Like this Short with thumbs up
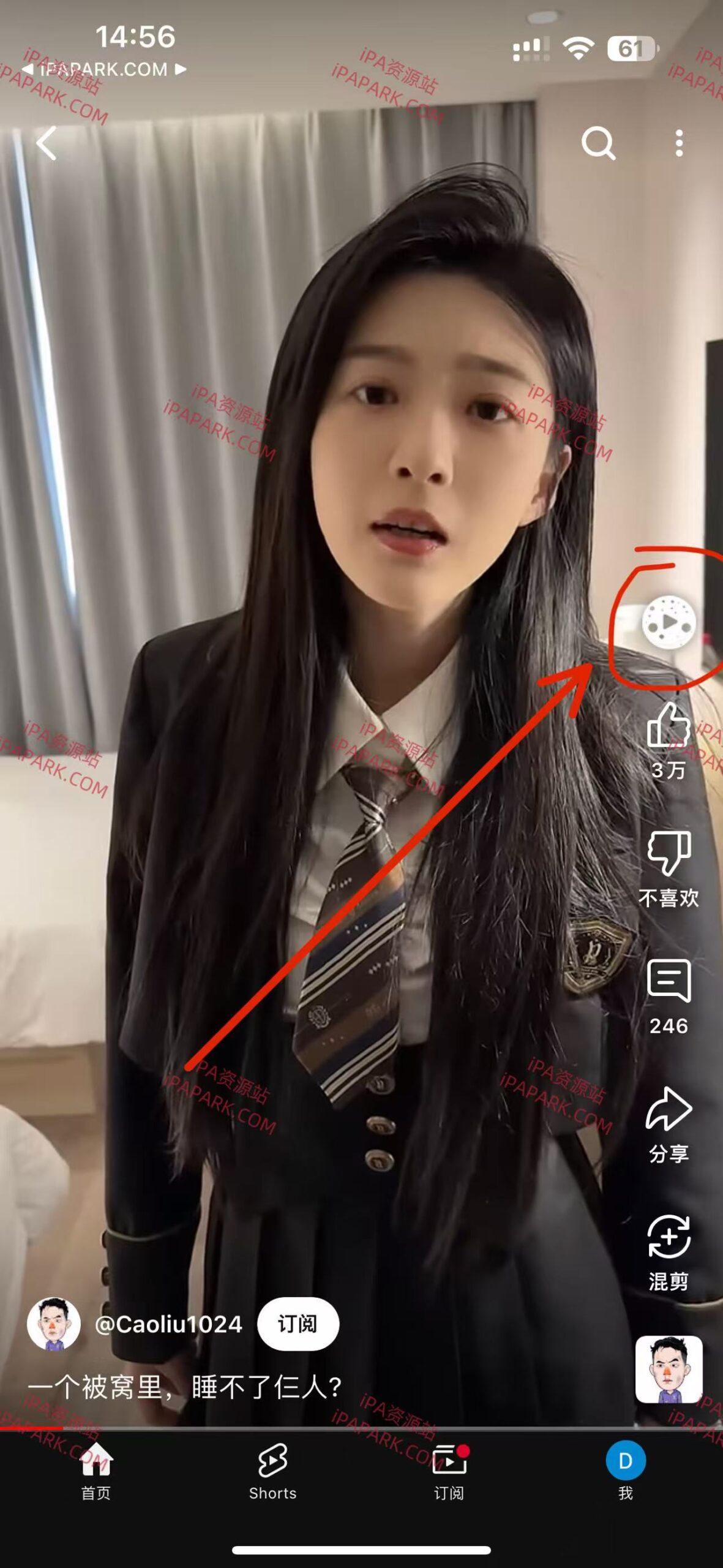 pos(669,726)
